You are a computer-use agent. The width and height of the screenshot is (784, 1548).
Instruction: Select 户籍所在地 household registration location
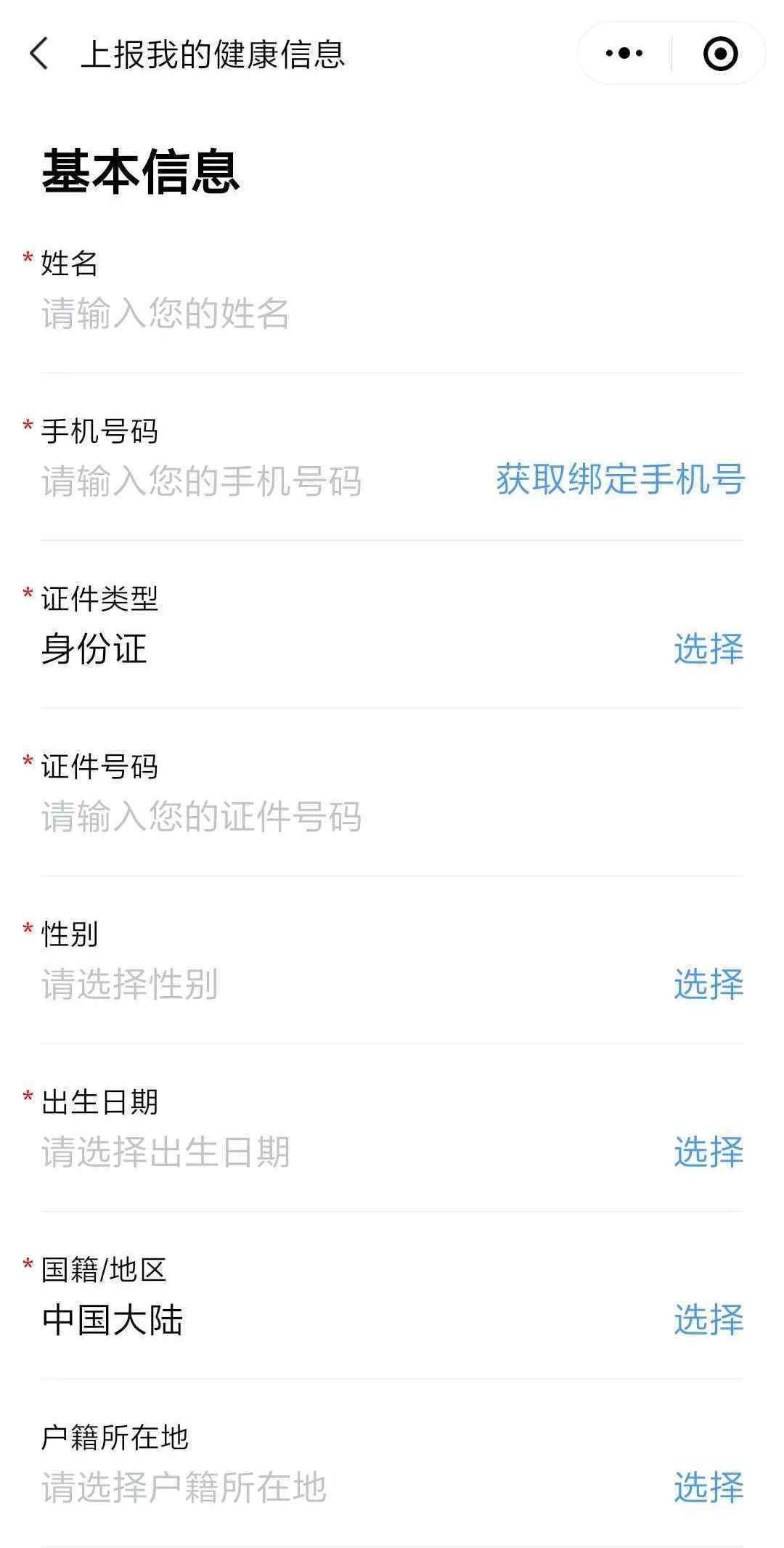(x=709, y=1488)
